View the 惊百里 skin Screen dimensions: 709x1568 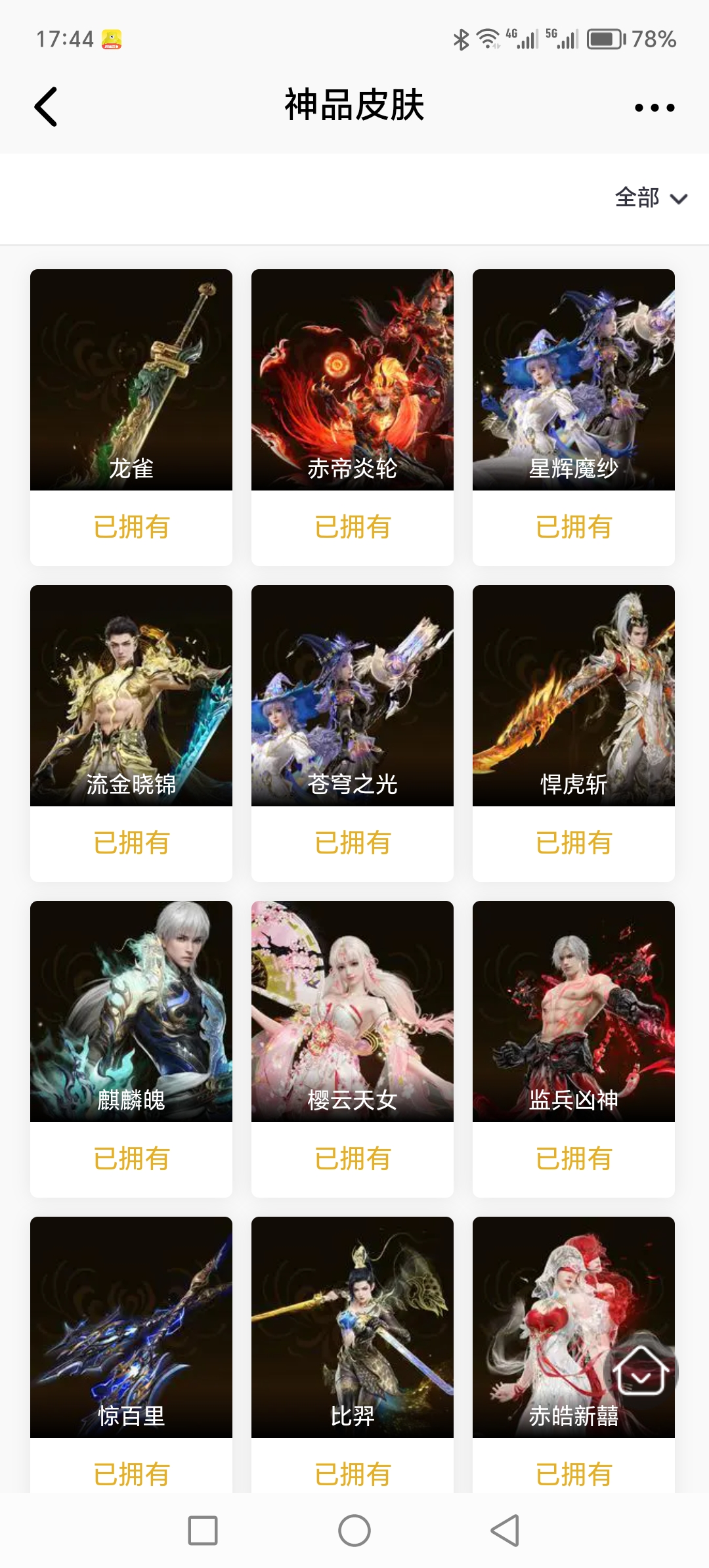pos(131,1328)
